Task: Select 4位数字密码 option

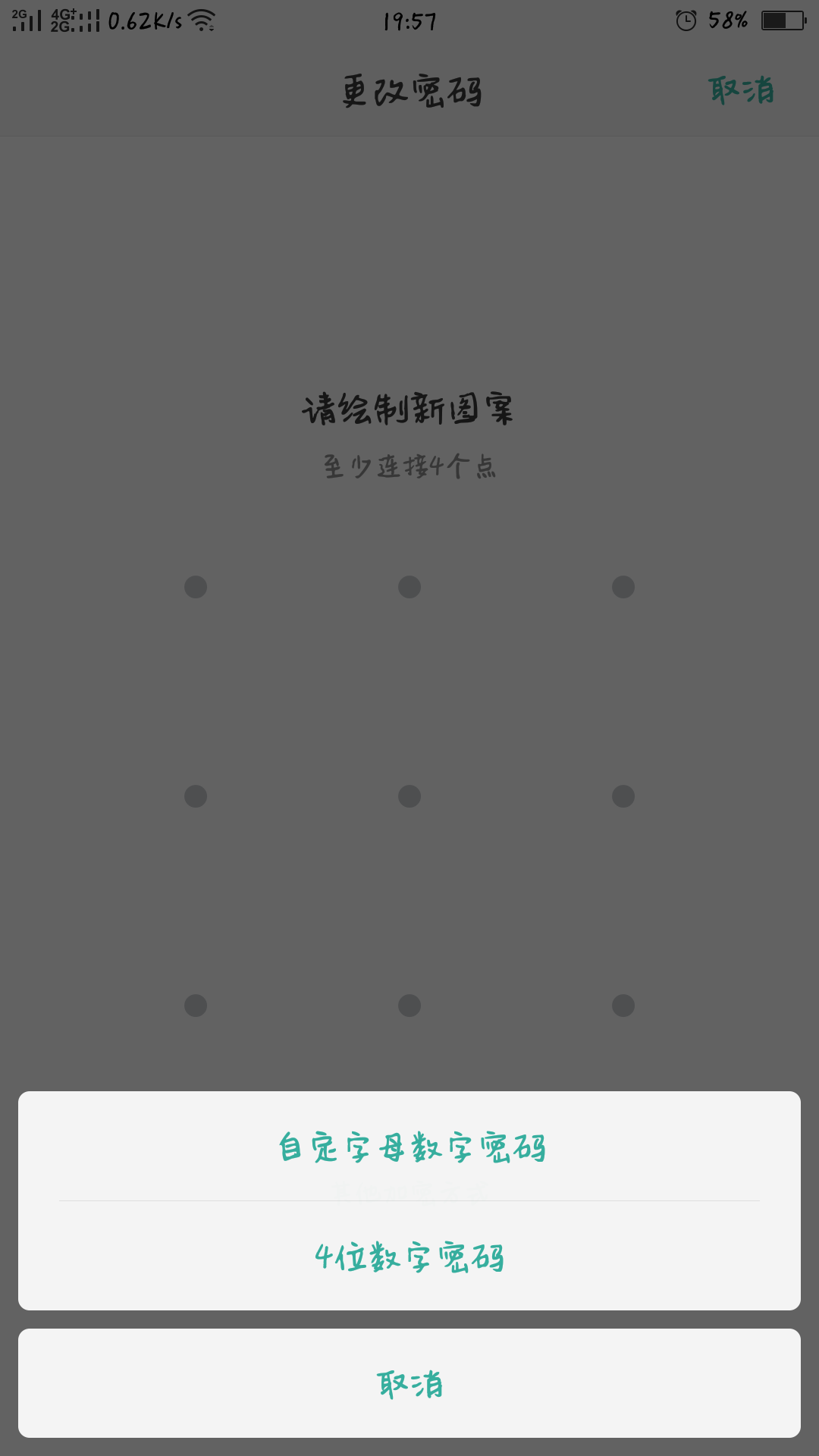Action: tap(409, 1257)
